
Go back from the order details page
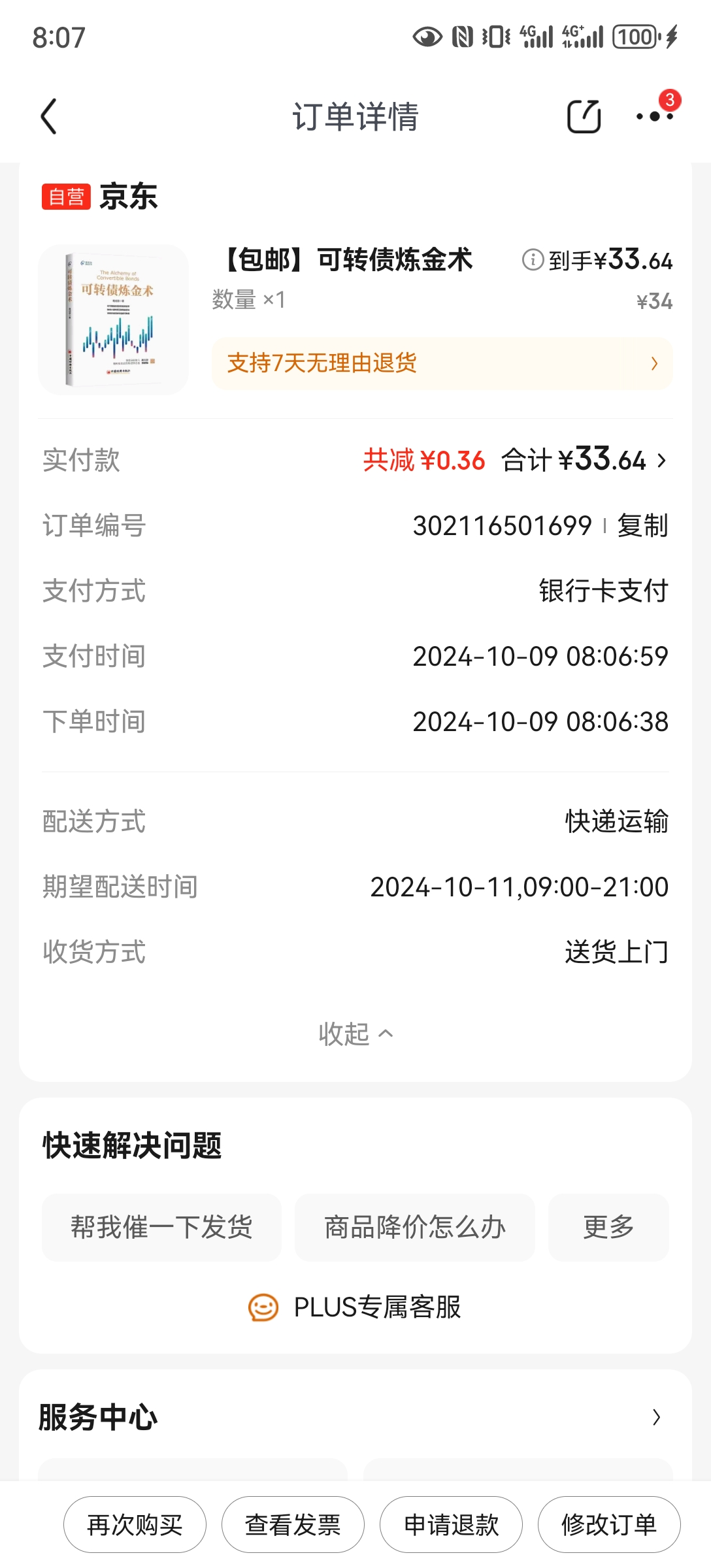(x=49, y=117)
